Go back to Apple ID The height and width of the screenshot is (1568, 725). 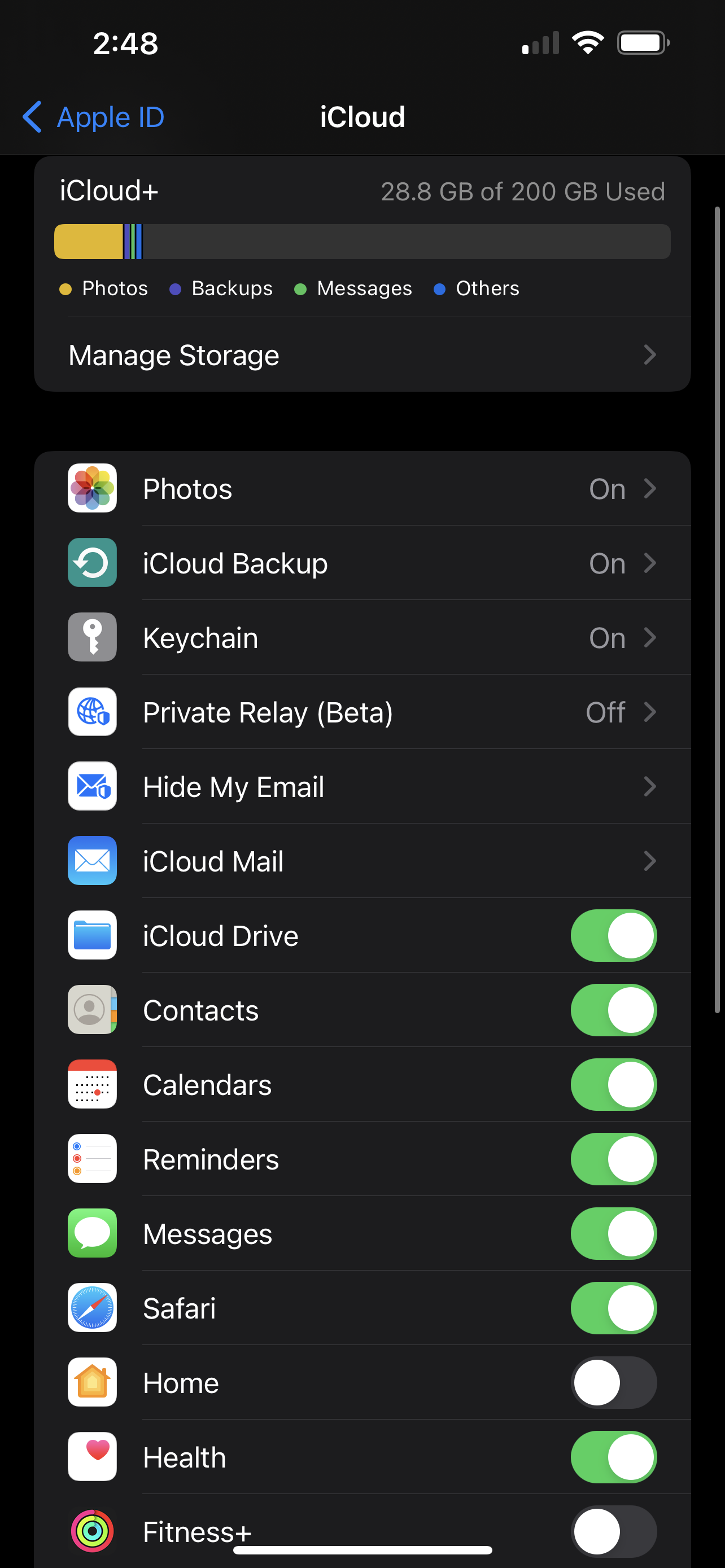[x=94, y=117]
